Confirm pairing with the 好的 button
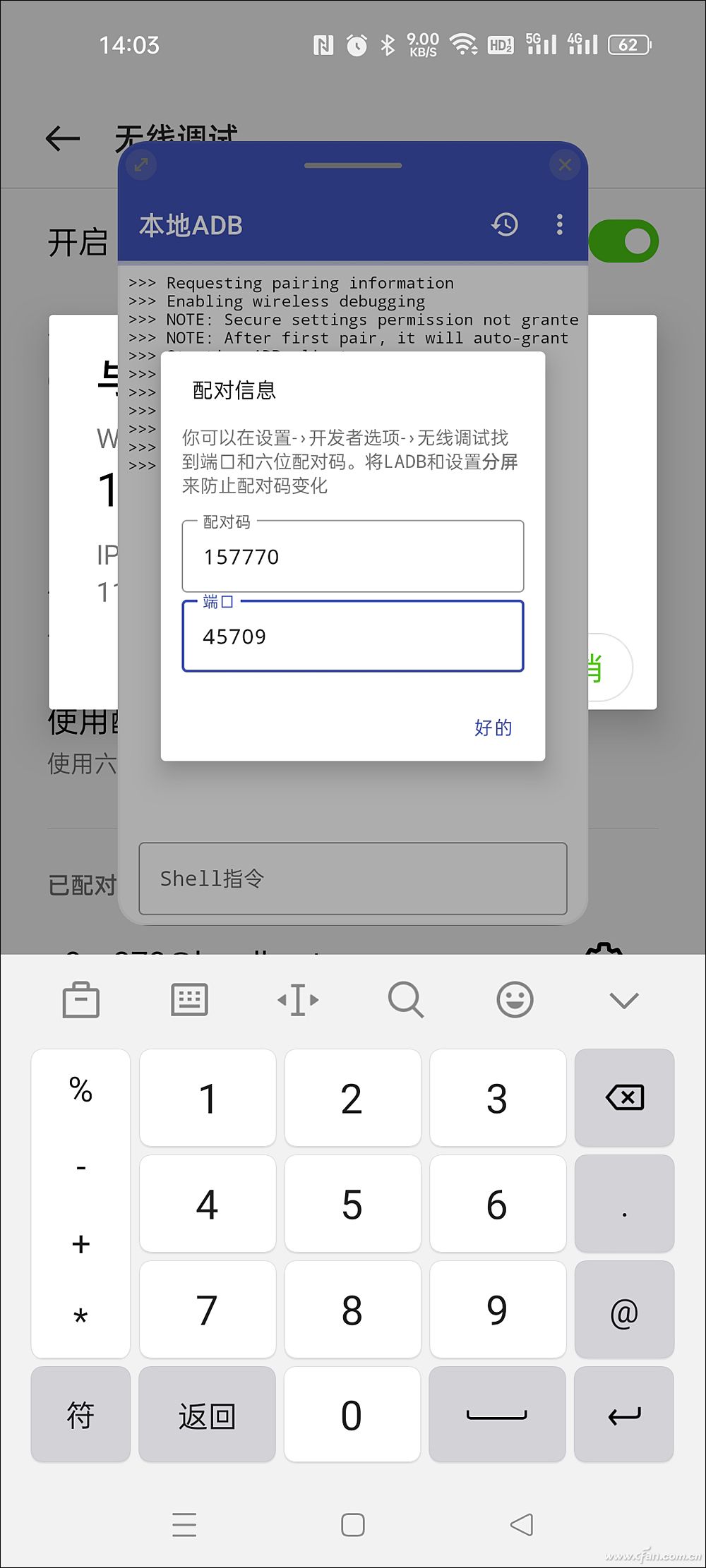Image resolution: width=706 pixels, height=1568 pixels. [493, 728]
